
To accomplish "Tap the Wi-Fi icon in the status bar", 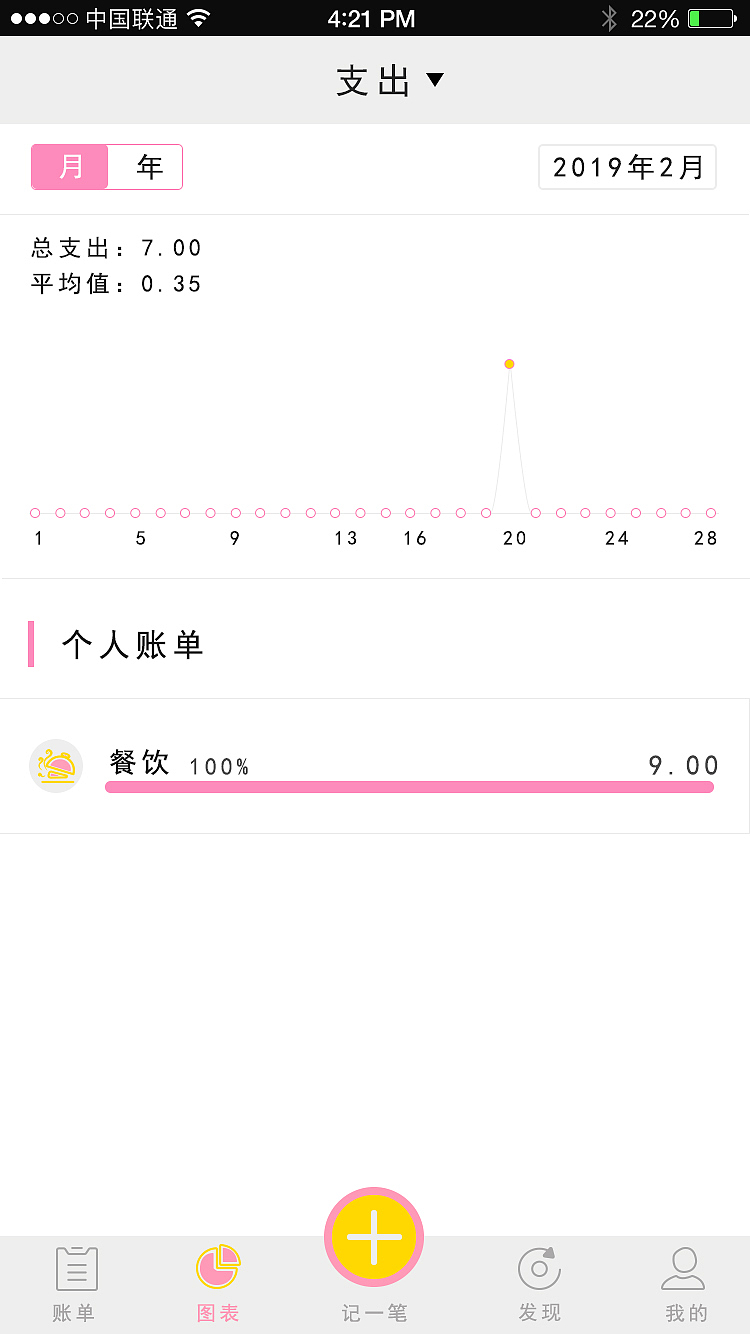I will (x=199, y=17).
